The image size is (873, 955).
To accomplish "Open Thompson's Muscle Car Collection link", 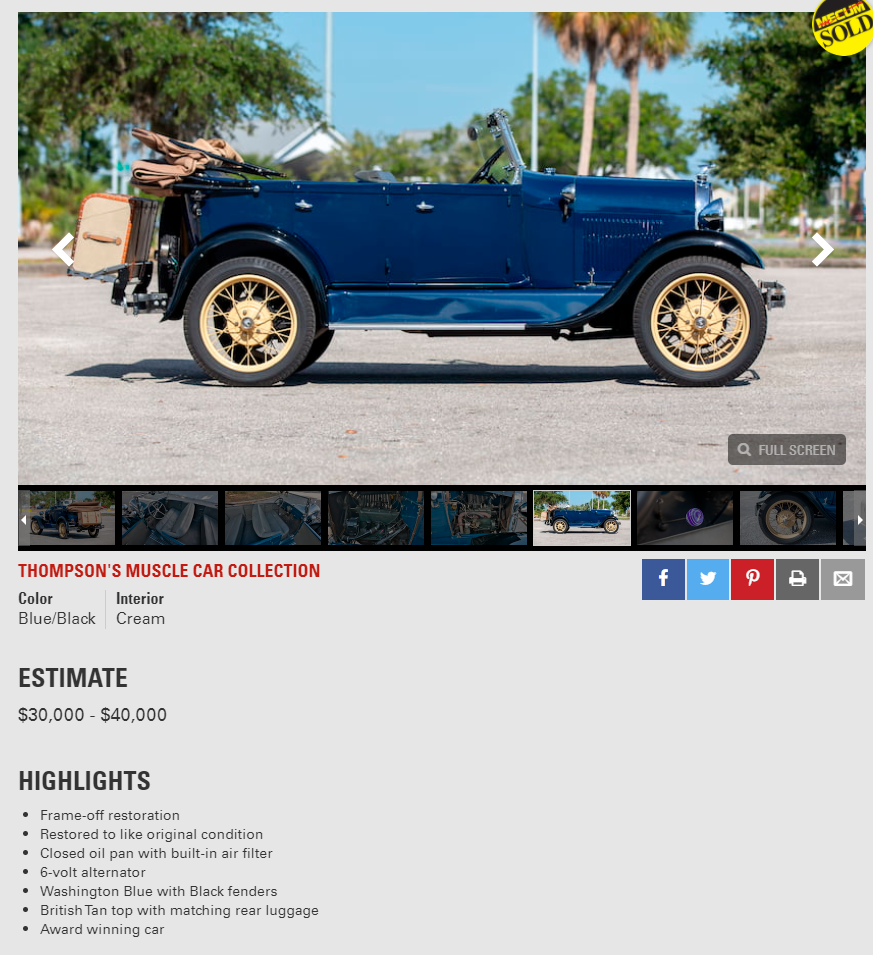I will pos(169,571).
